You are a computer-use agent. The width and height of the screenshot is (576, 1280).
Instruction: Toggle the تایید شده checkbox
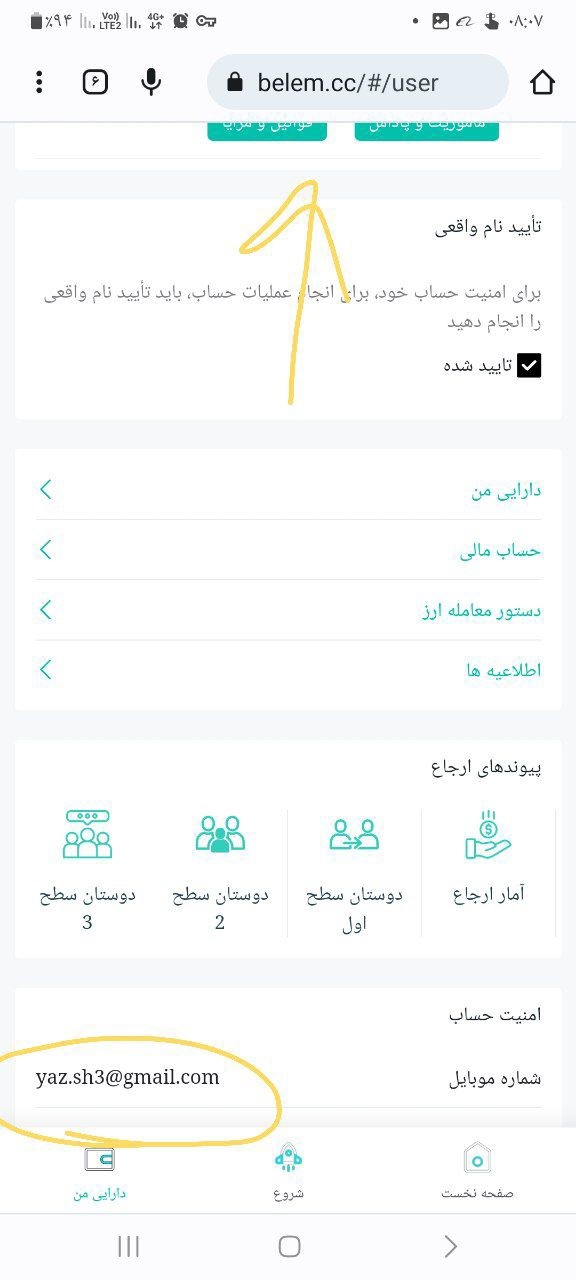(529, 365)
